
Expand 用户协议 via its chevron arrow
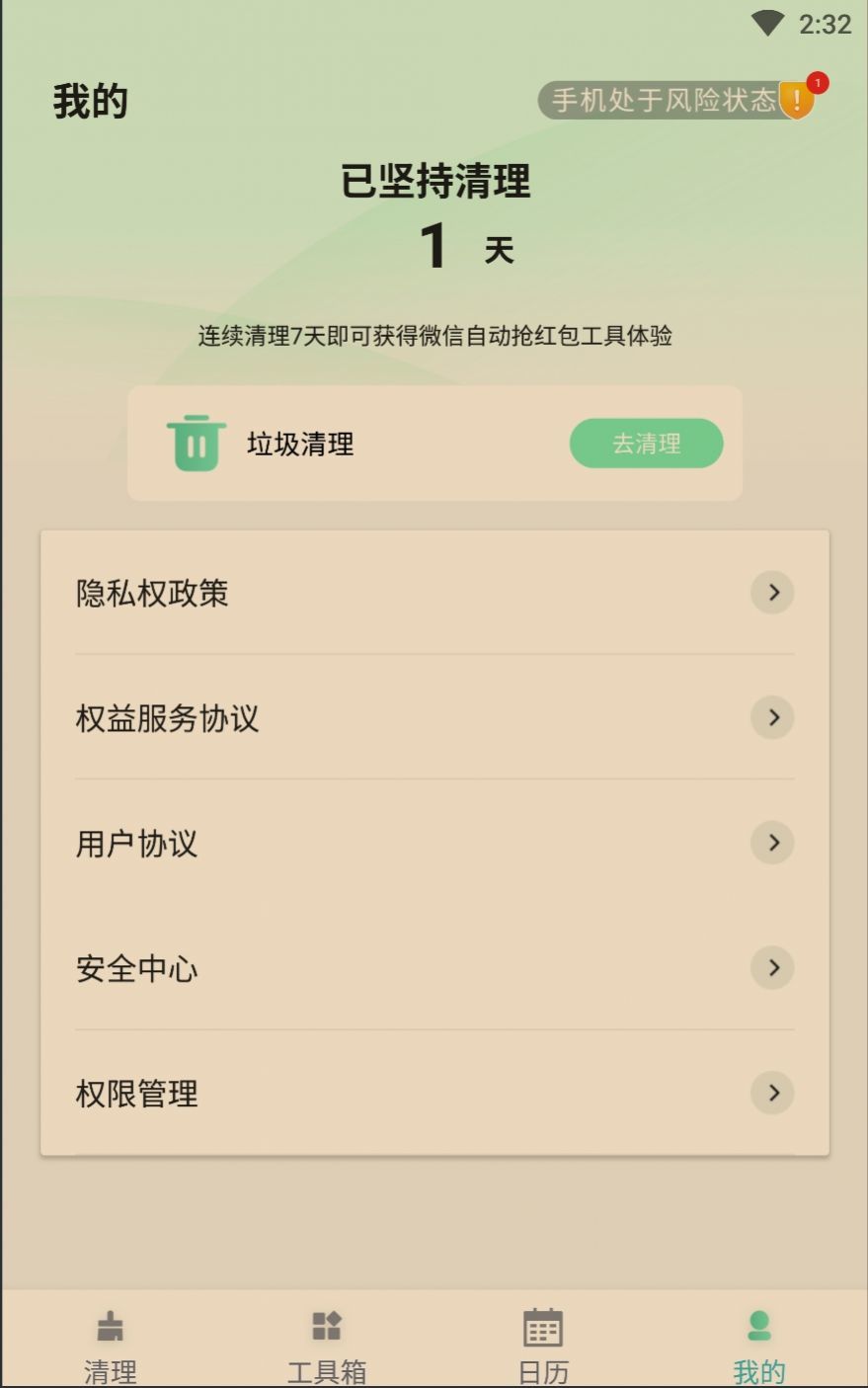coord(772,844)
